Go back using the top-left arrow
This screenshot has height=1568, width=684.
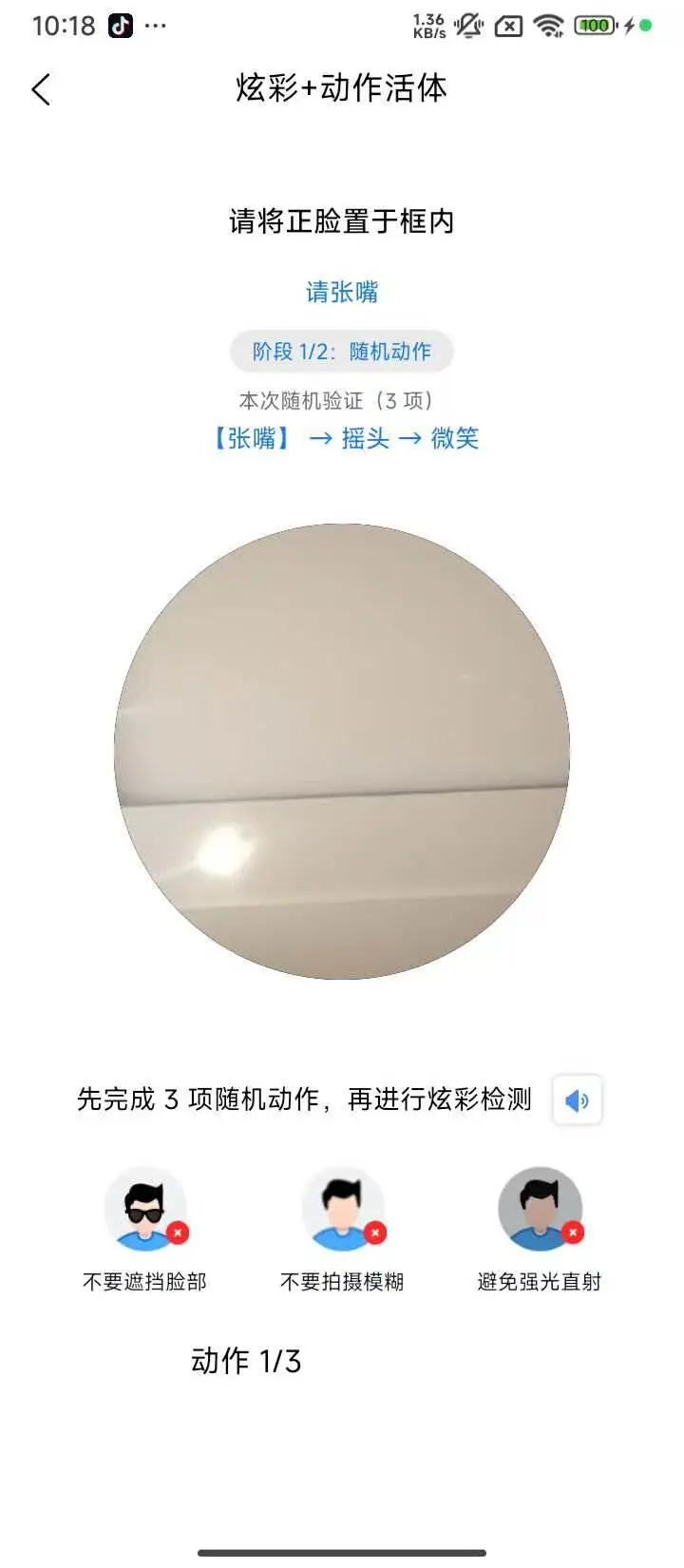pos(41,89)
